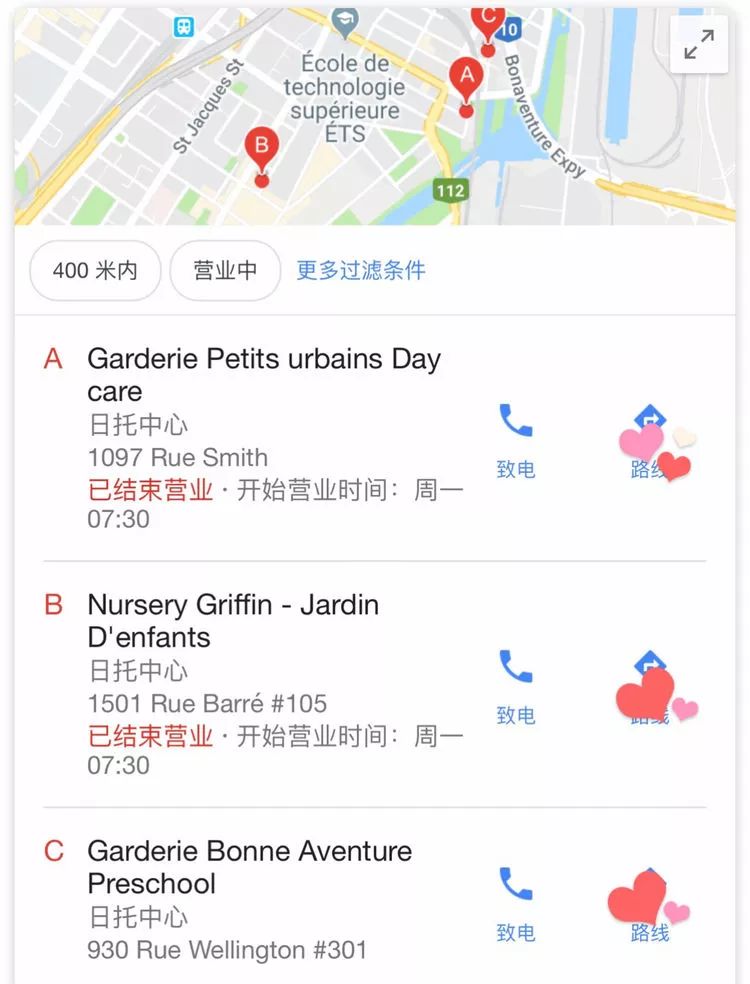Open 更多过滤条件 more filters link

(361, 270)
